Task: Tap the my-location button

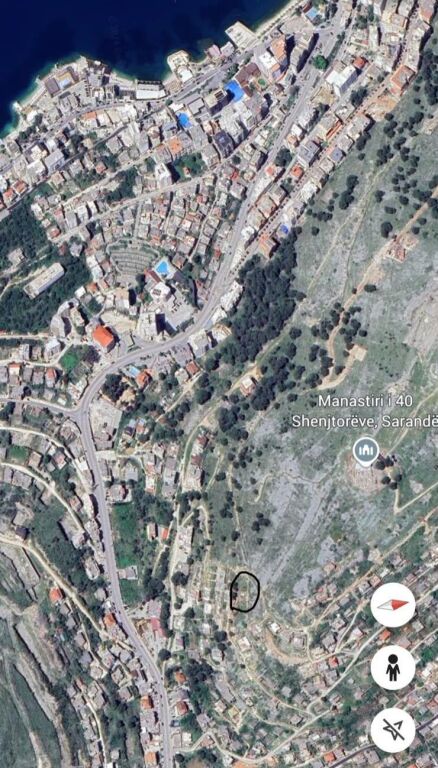Action: (x=393, y=730)
